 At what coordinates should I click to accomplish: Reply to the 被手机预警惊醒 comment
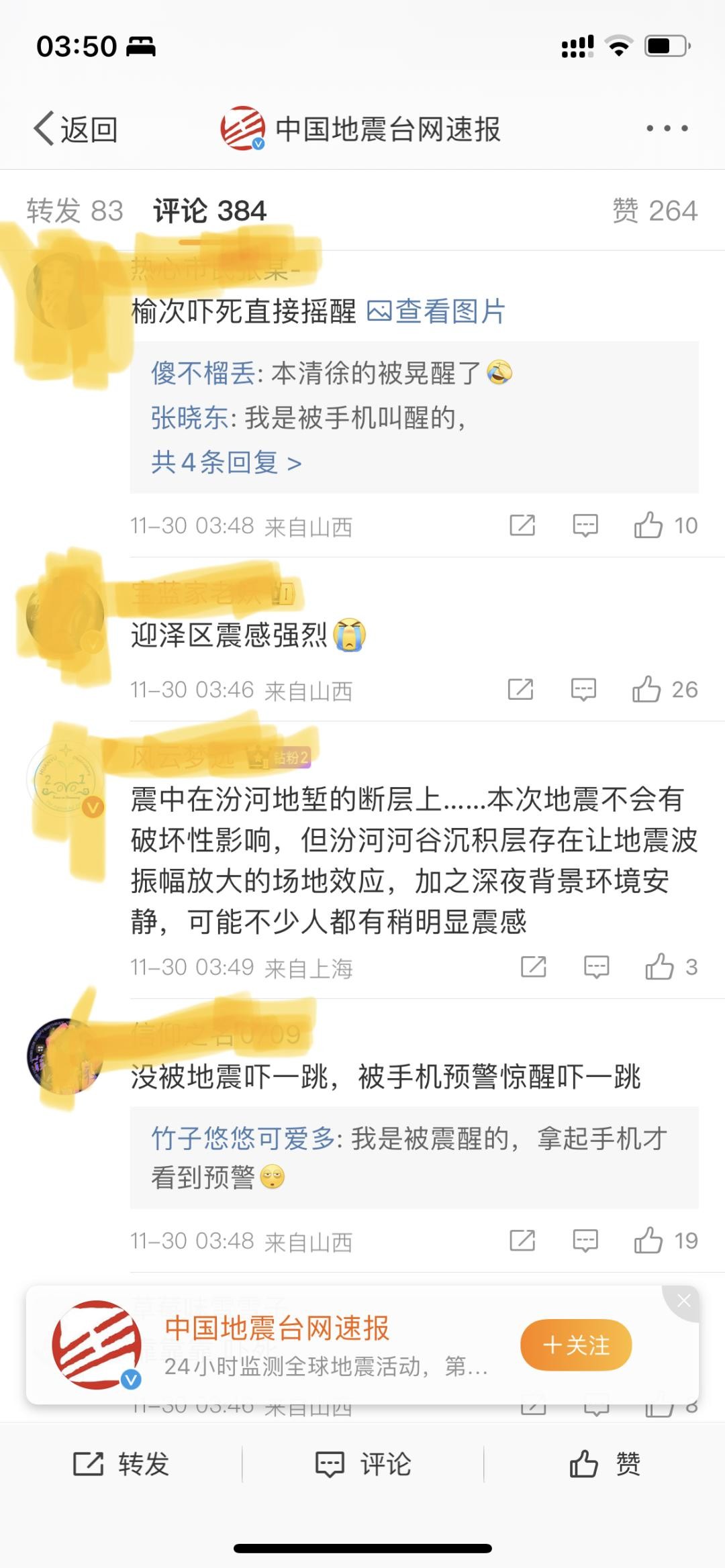pyautogui.click(x=585, y=1241)
